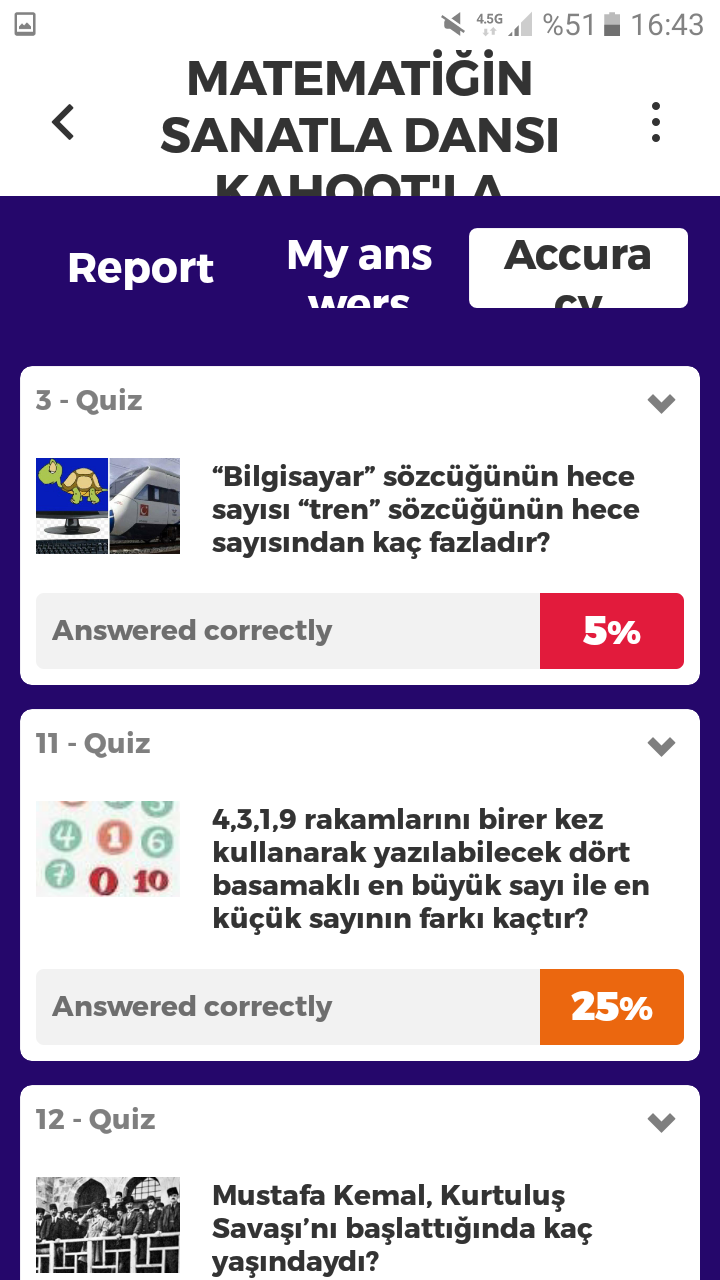Tap the numbers image on question 11

point(107,849)
